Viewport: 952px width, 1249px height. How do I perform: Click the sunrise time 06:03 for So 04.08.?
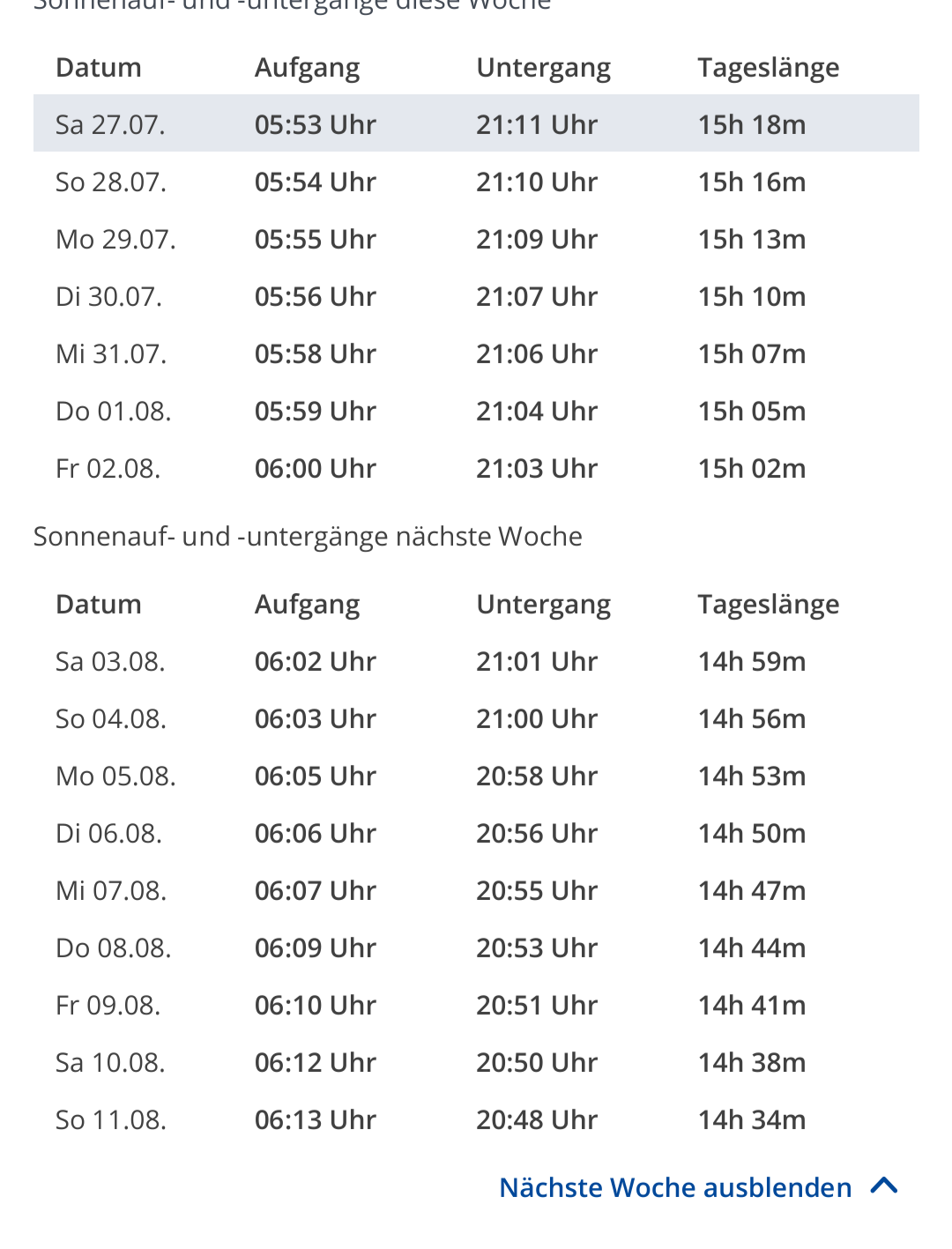pyautogui.click(x=315, y=717)
